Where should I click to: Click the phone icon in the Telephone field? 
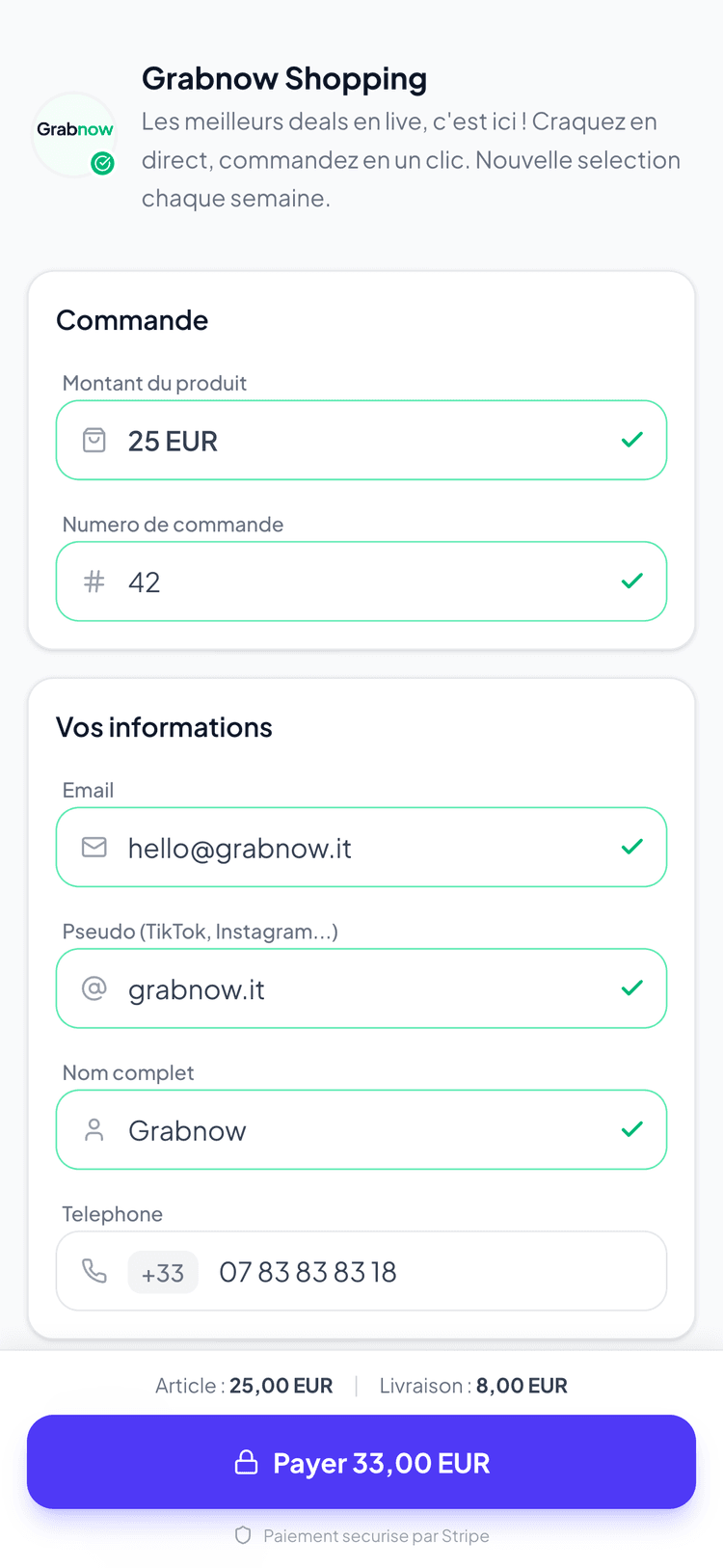(x=94, y=1271)
